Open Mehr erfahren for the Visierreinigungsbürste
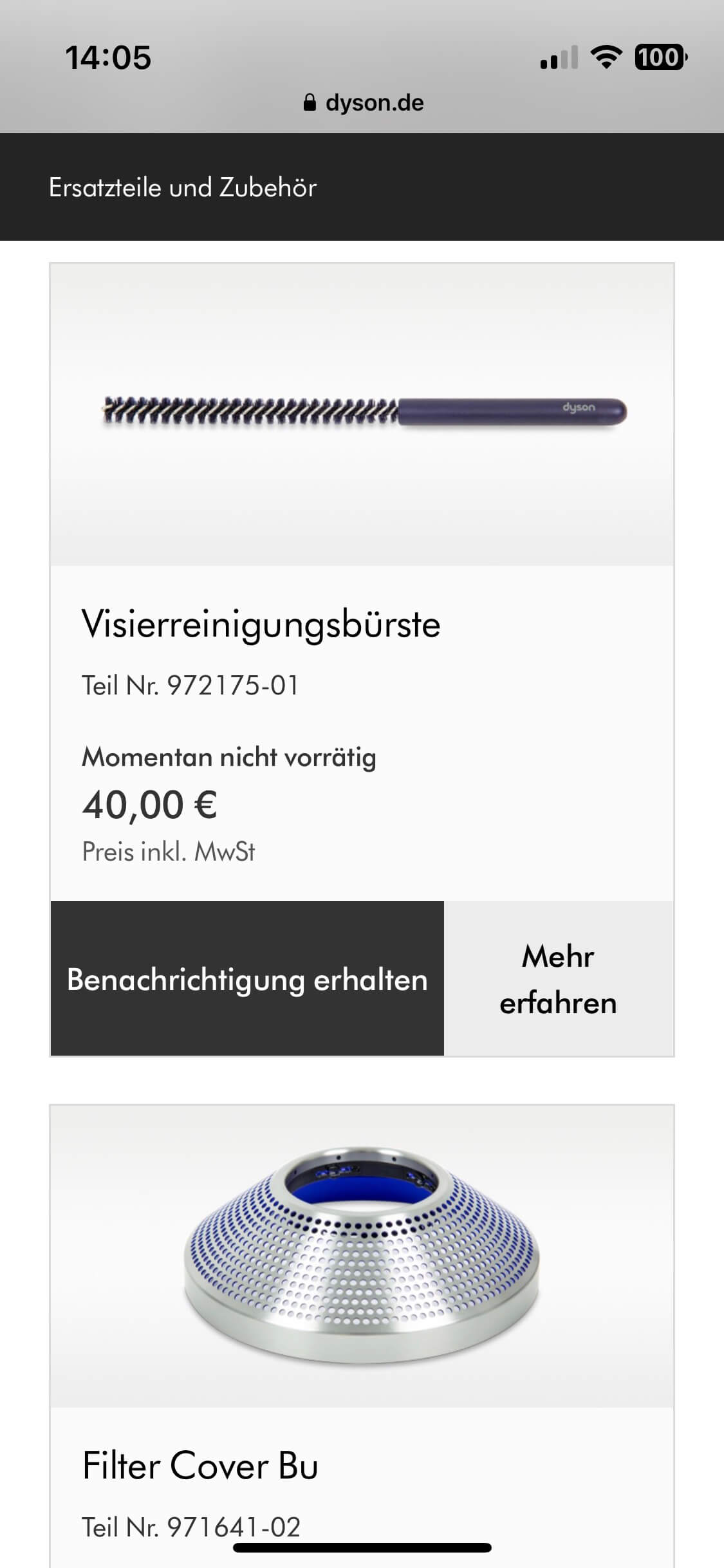Viewport: 724px width, 1568px height. 558,978
